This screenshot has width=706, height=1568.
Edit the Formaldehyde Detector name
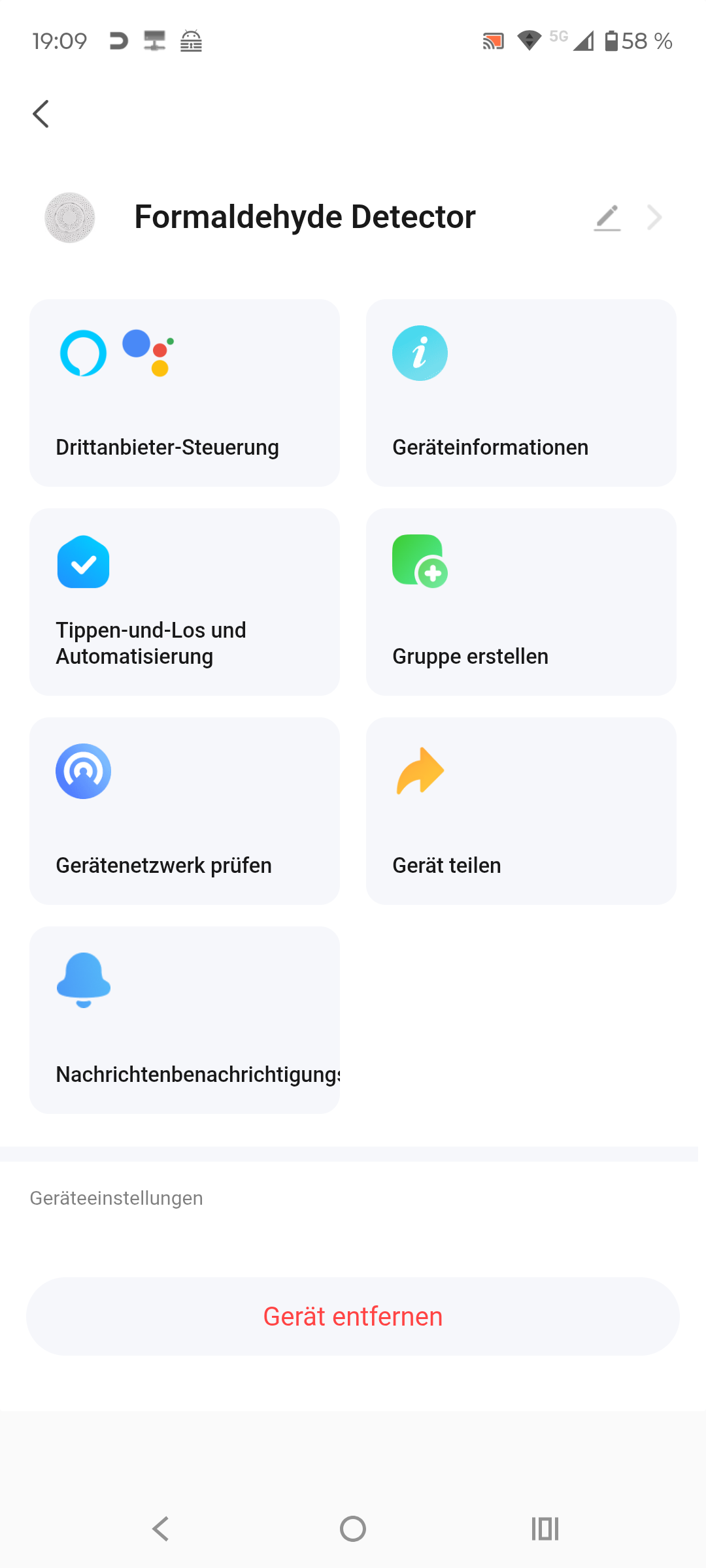point(607,218)
